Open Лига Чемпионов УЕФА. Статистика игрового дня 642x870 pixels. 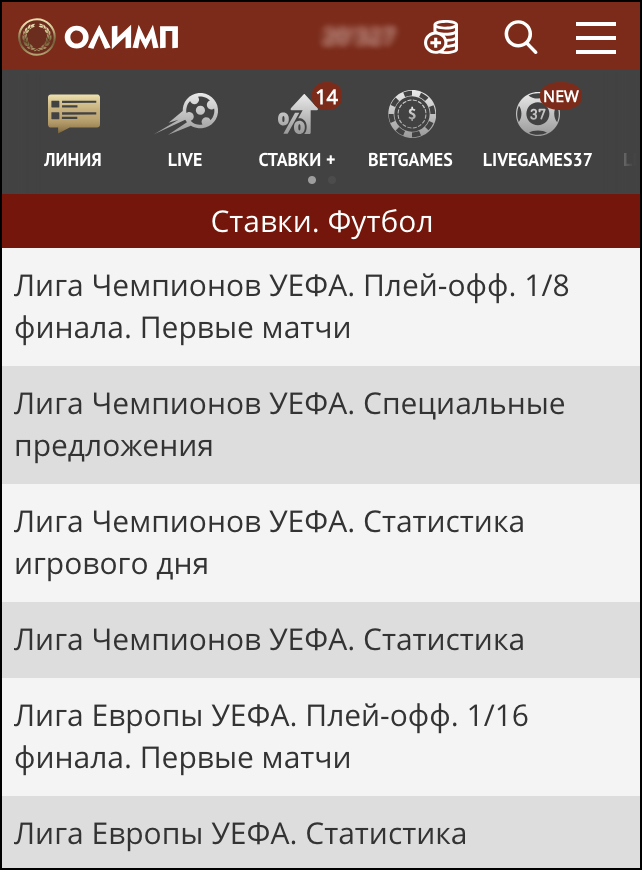pyautogui.click(x=321, y=543)
